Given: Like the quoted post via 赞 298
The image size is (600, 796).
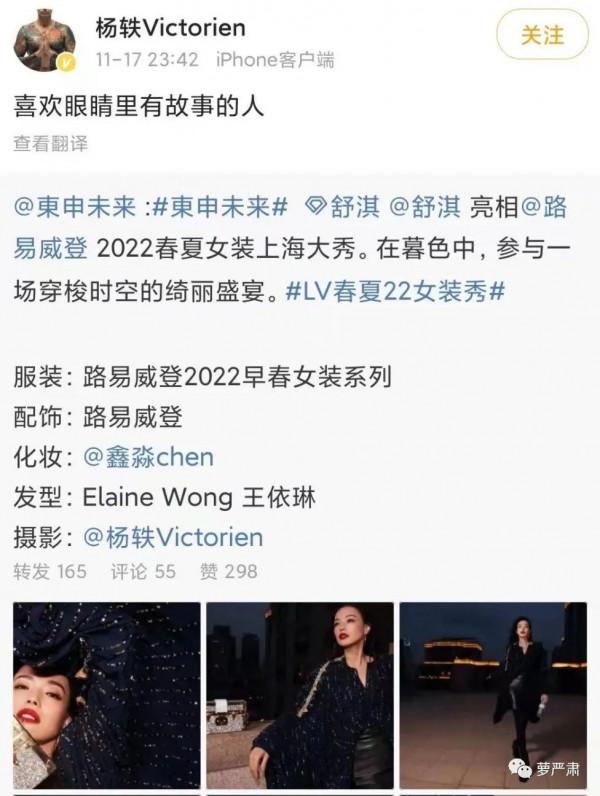Looking at the screenshot, I should 228,572.
